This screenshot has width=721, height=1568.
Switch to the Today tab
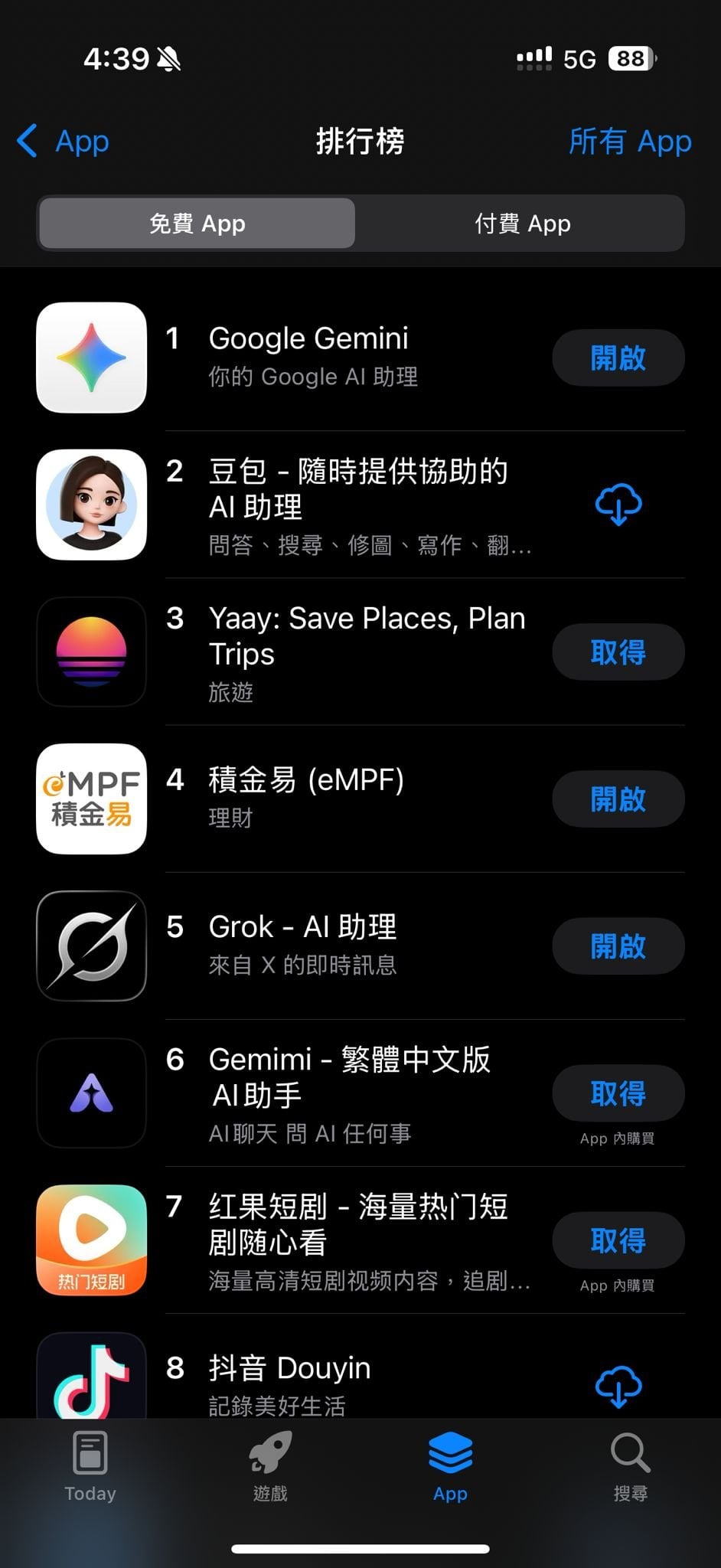pyautogui.click(x=90, y=1466)
